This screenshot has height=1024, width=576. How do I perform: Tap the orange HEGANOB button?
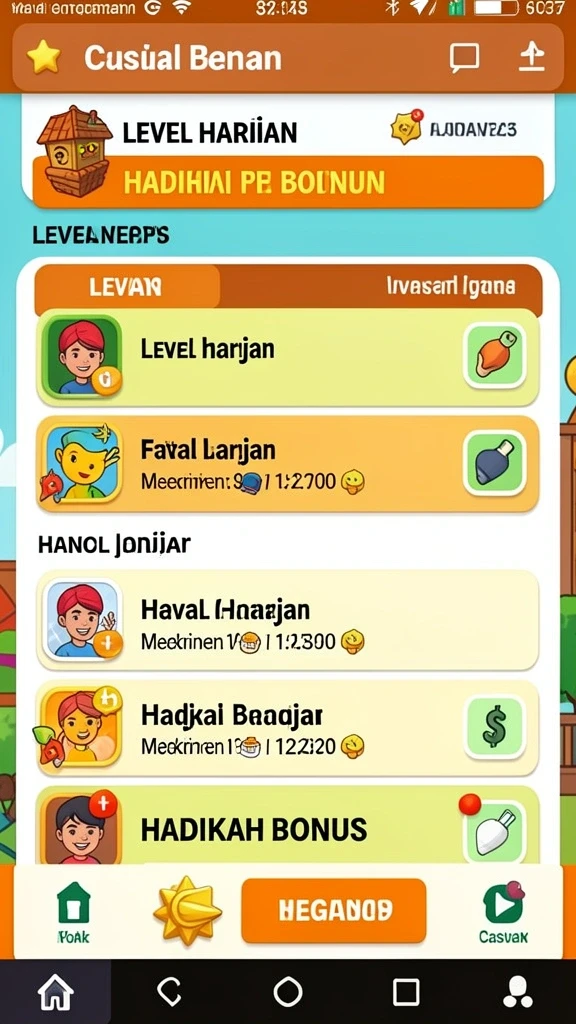[334, 910]
